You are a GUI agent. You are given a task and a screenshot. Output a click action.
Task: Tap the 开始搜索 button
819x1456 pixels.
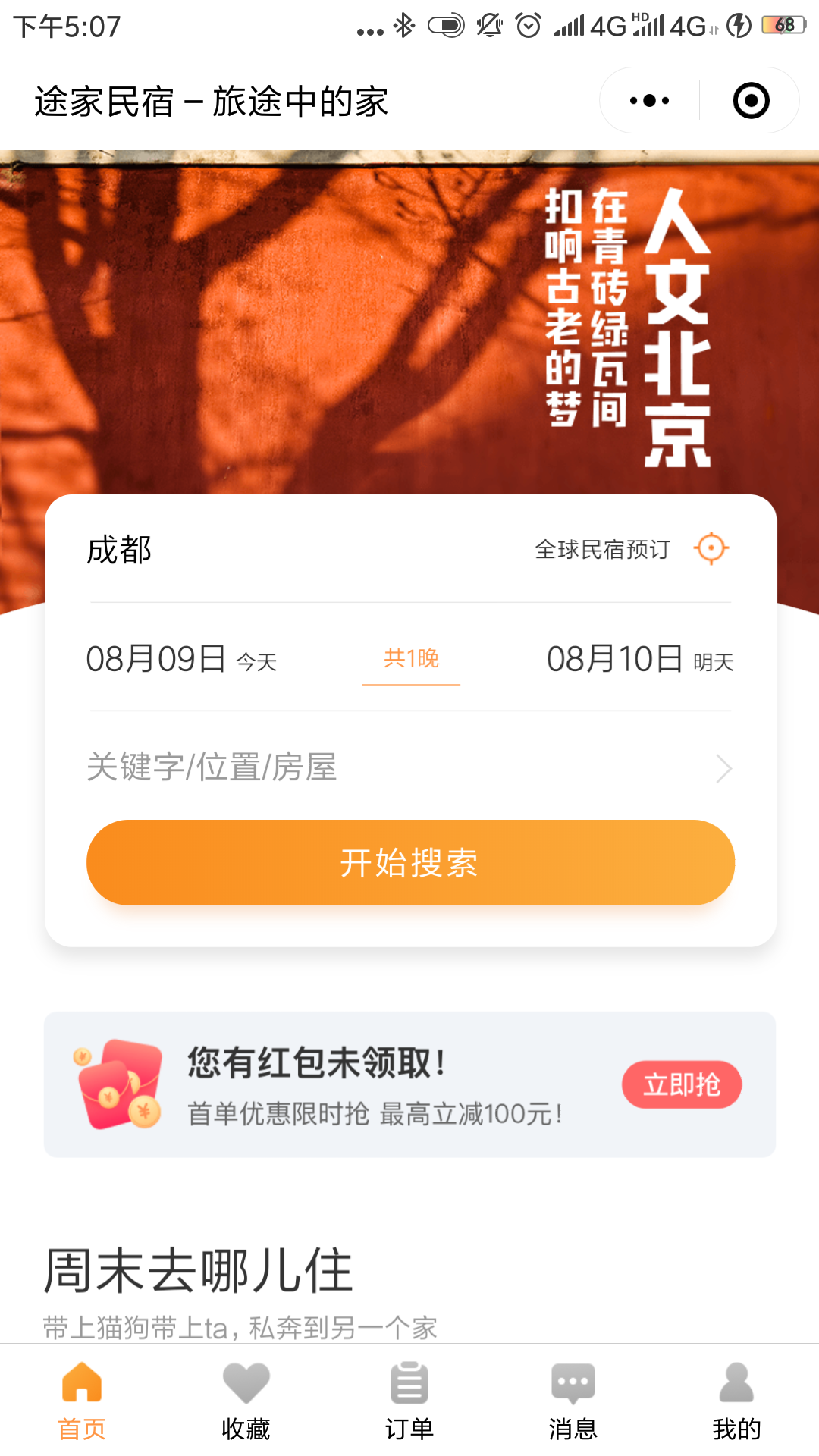pyautogui.click(x=410, y=862)
